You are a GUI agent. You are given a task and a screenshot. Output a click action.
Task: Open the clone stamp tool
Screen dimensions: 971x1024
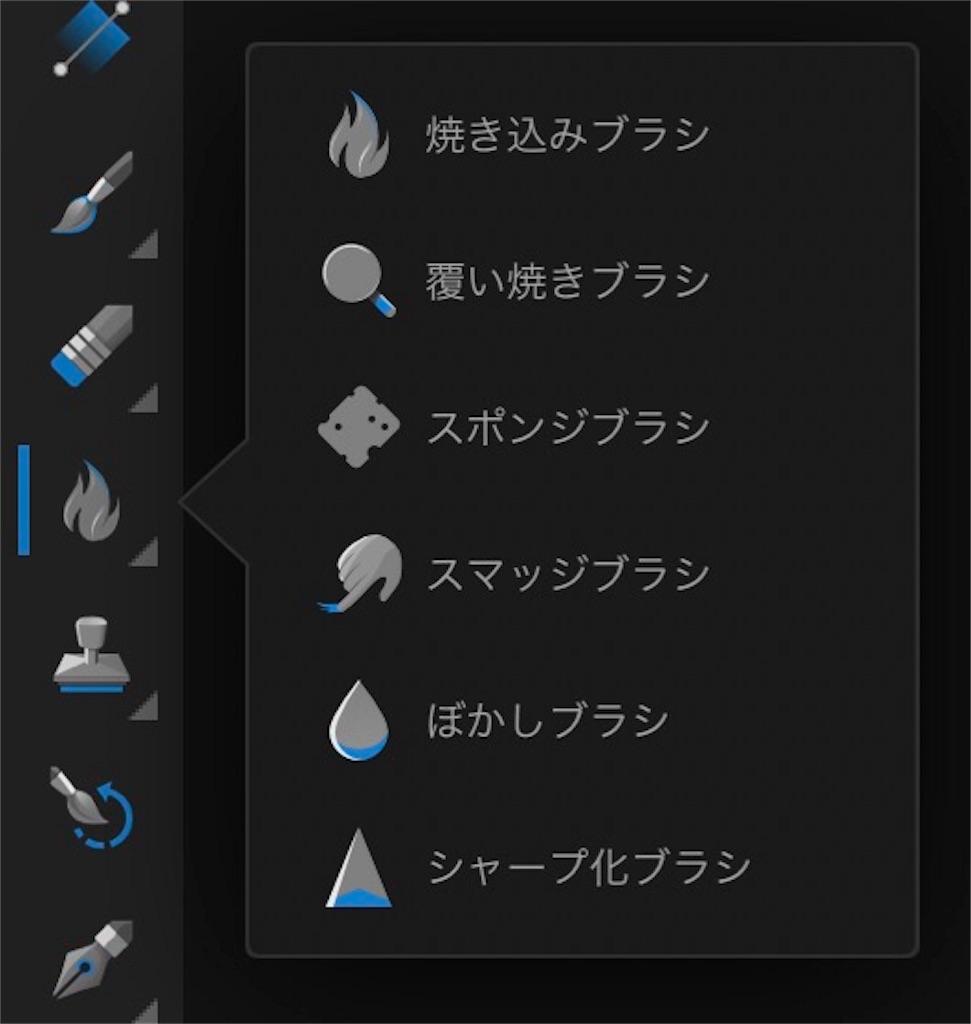click(92, 655)
